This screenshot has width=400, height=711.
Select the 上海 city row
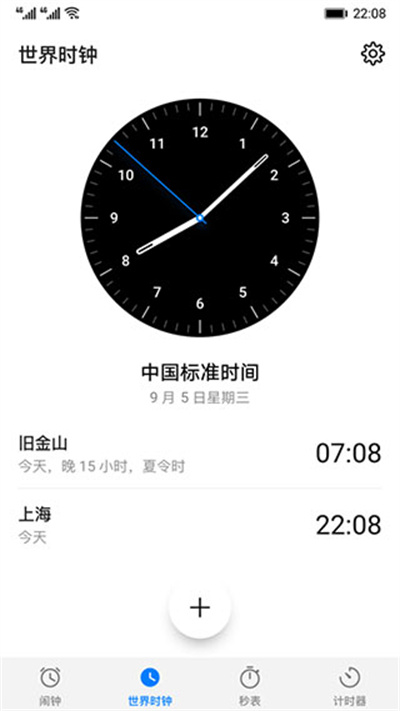pos(200,525)
